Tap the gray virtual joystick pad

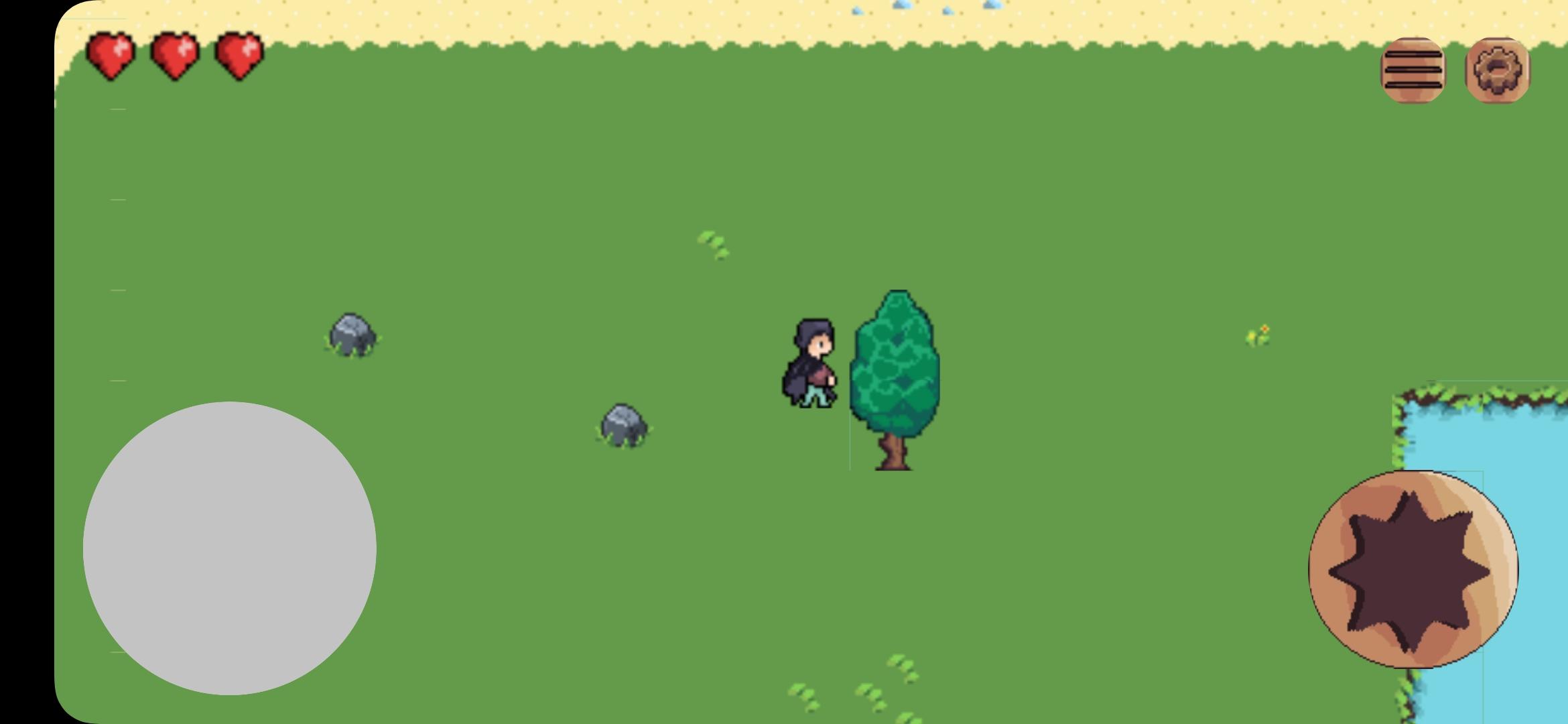[x=230, y=548]
